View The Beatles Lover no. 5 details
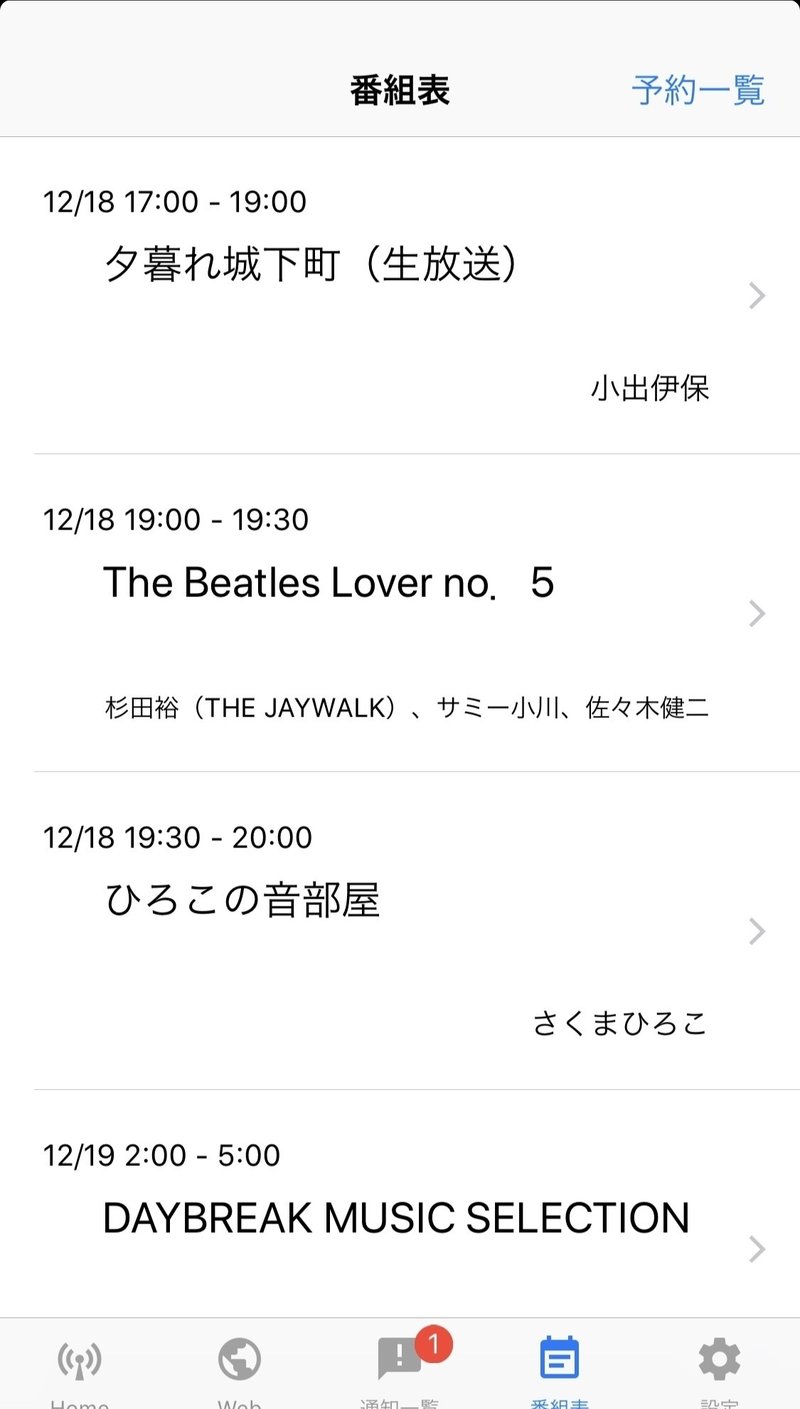 click(x=400, y=612)
